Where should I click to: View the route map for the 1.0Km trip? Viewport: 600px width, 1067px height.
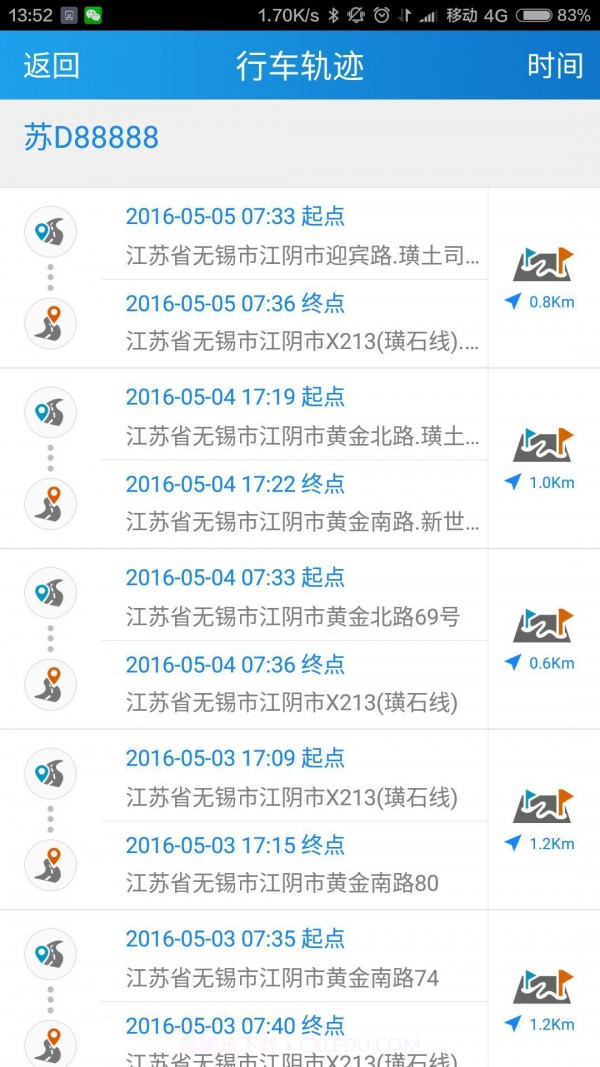click(544, 447)
